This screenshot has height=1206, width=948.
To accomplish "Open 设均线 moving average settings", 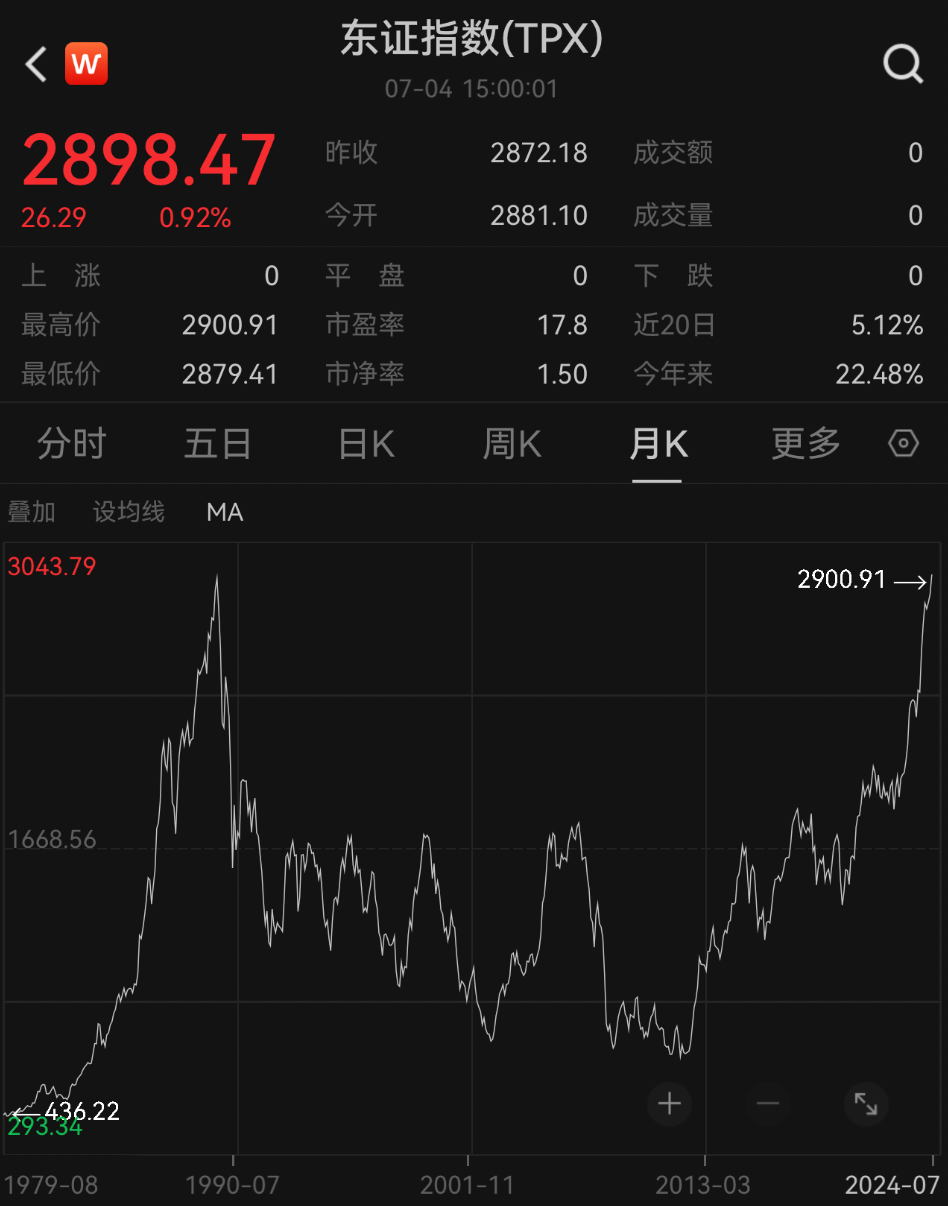I will 128,512.
